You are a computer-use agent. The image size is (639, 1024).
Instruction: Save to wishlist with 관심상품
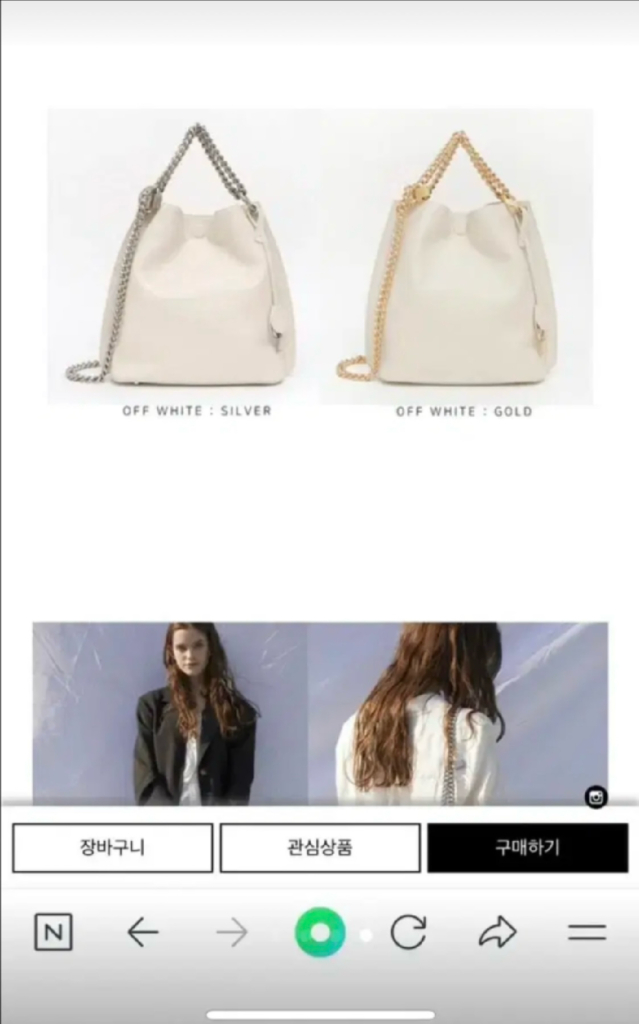(320, 848)
